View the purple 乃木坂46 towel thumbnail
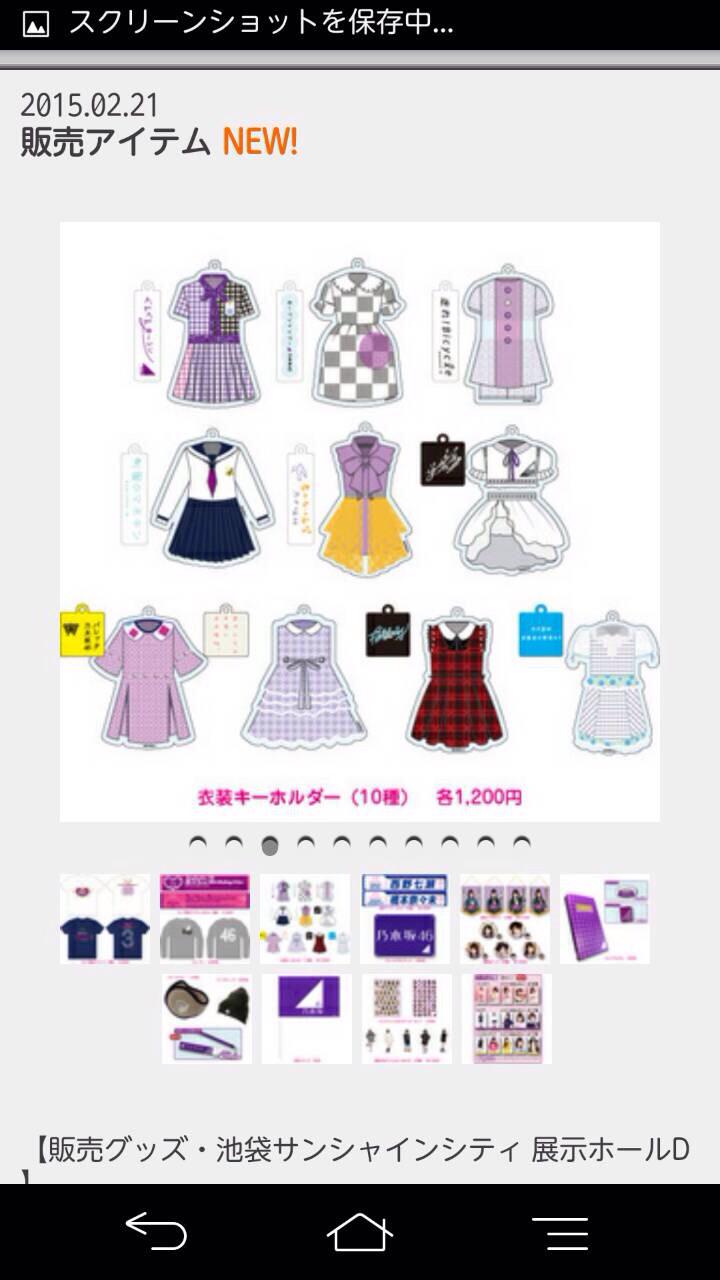 (x=405, y=919)
